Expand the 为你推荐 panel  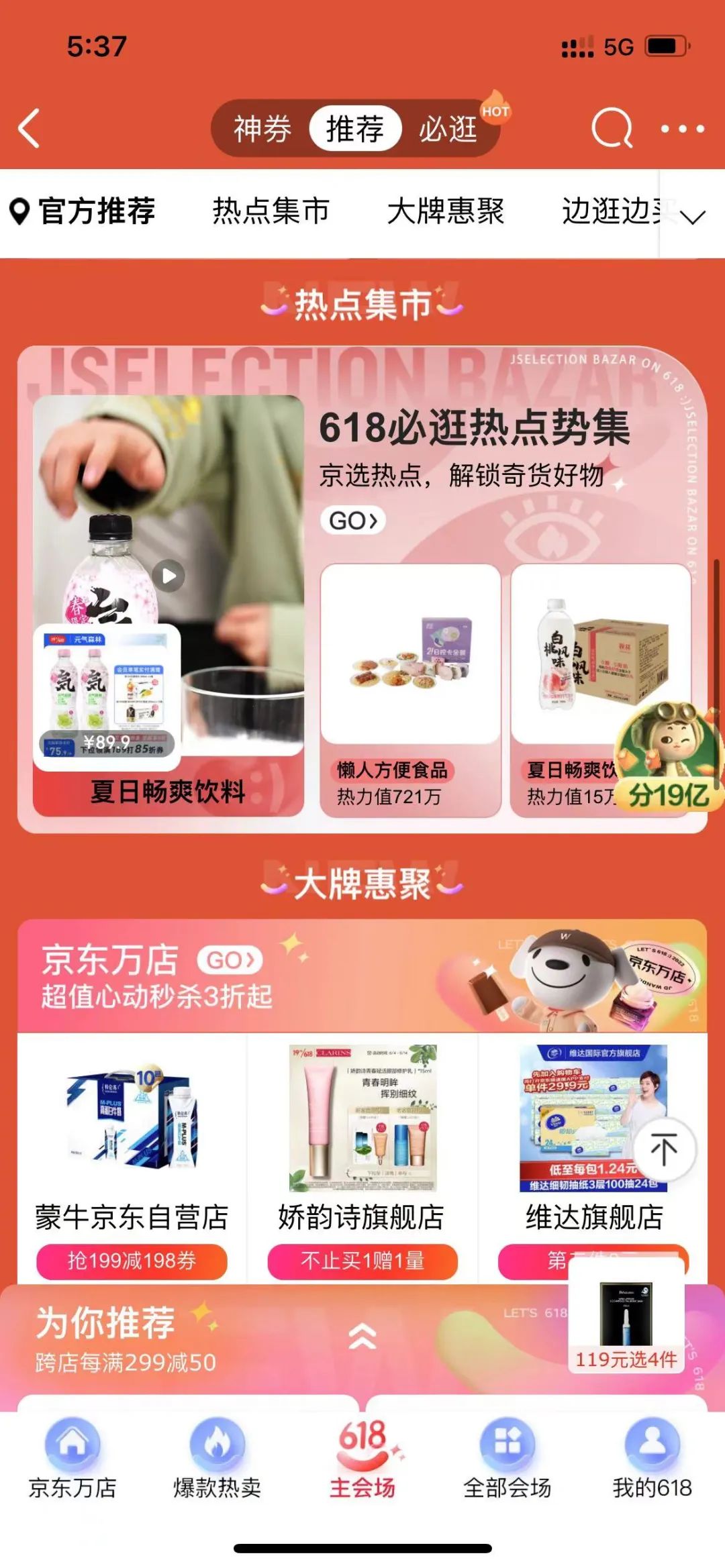pyautogui.click(x=362, y=1337)
